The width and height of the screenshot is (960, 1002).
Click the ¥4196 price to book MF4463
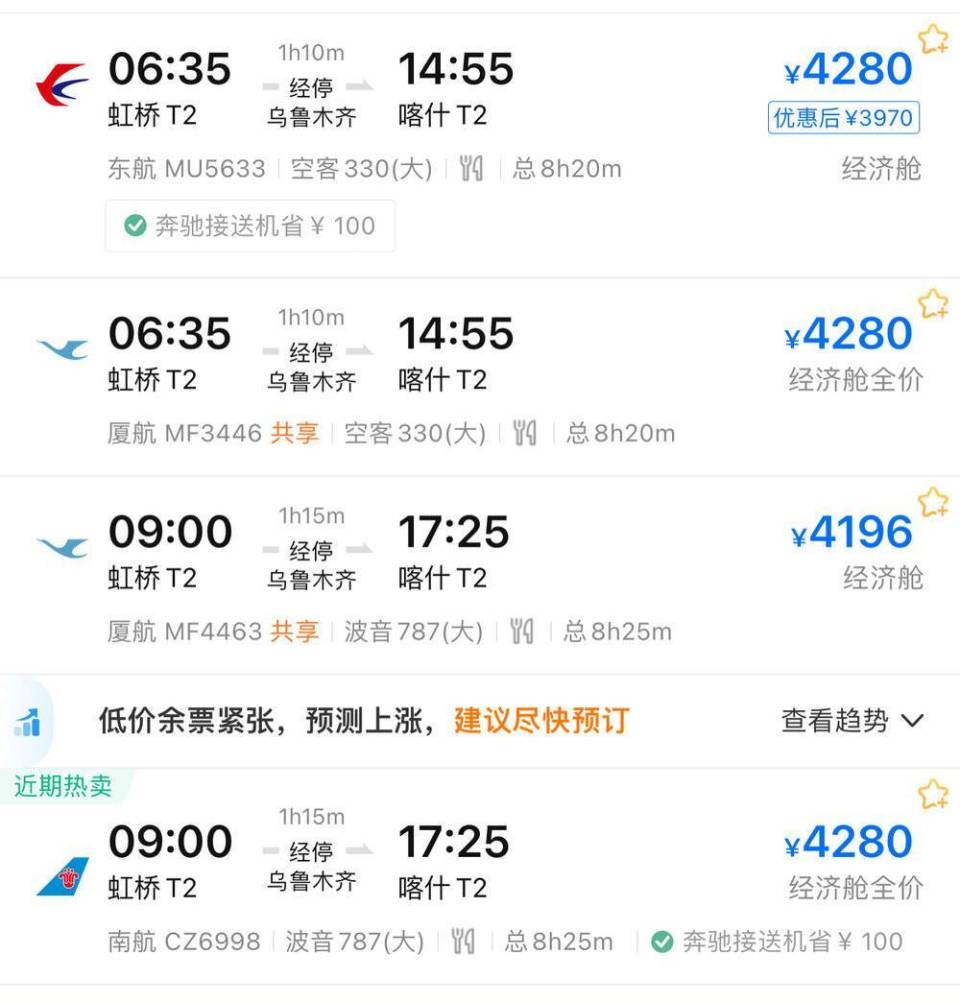tap(851, 531)
